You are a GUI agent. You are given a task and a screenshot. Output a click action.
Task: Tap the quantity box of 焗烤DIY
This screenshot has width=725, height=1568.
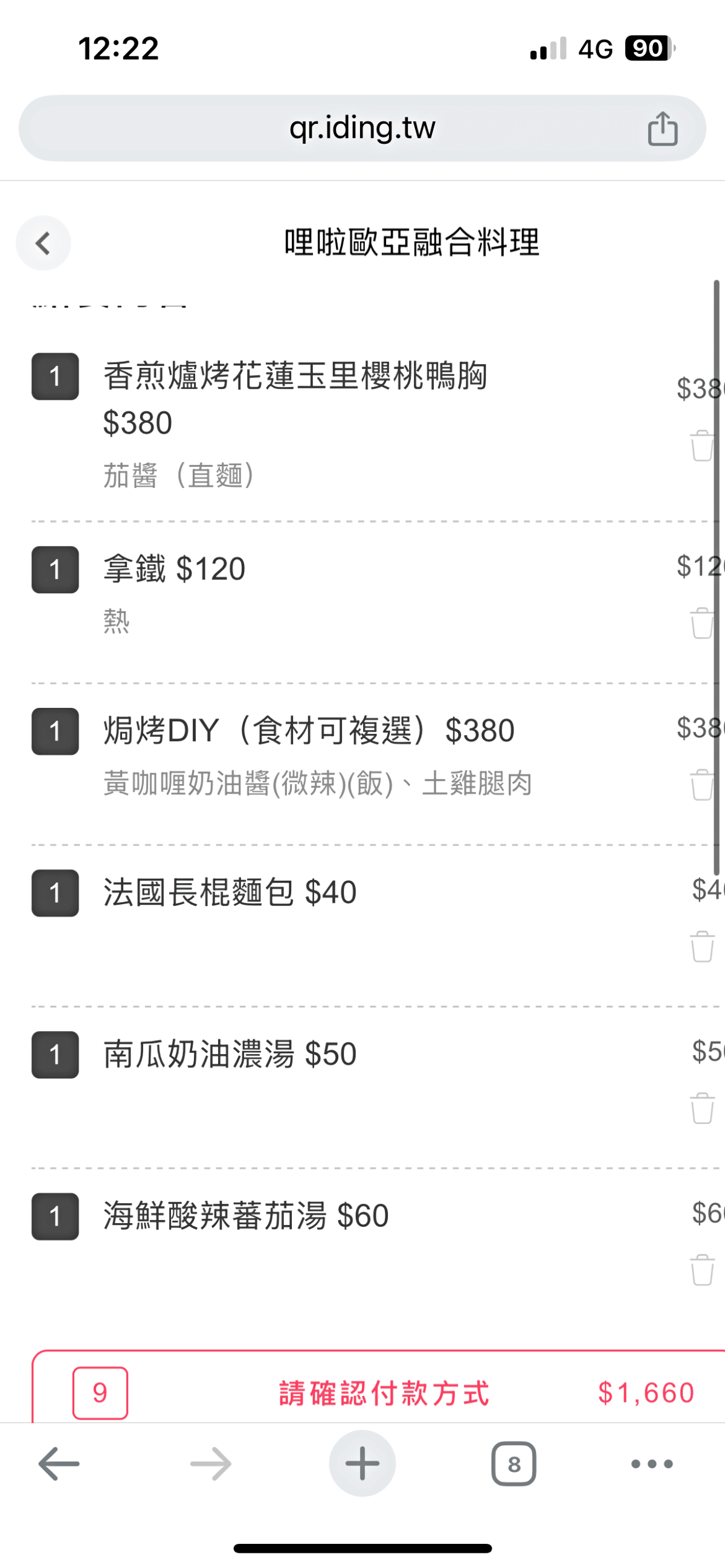(56, 731)
